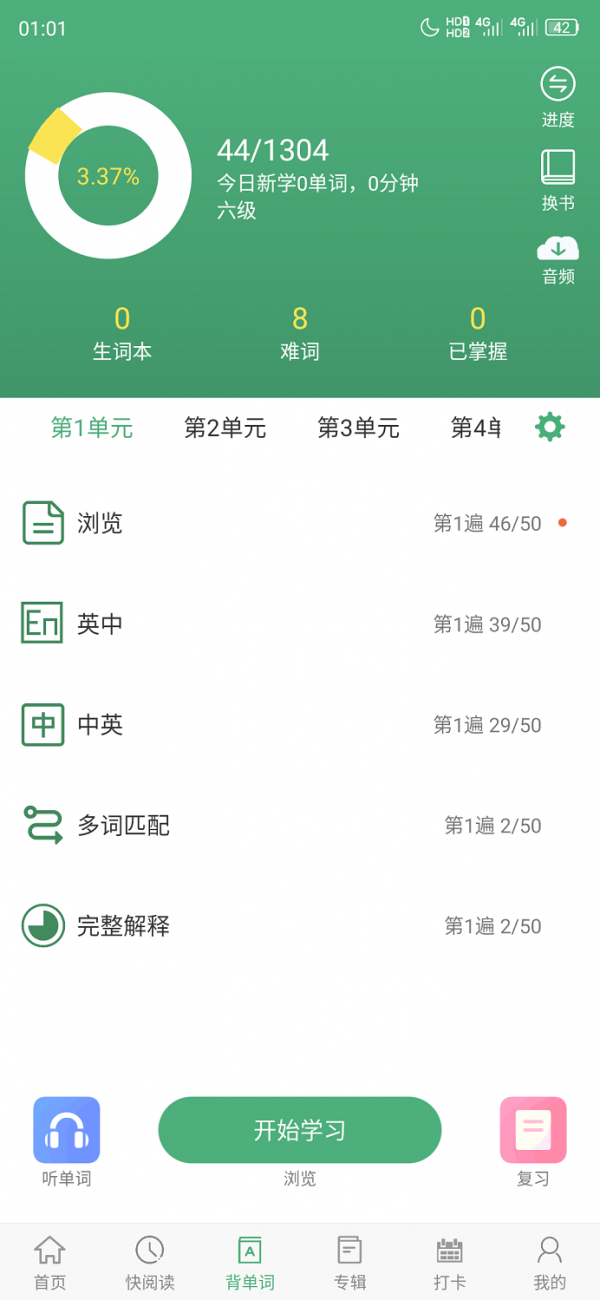The image size is (600, 1300).
Task: Choose the 英中 practice mode
Action: [x=300, y=624]
